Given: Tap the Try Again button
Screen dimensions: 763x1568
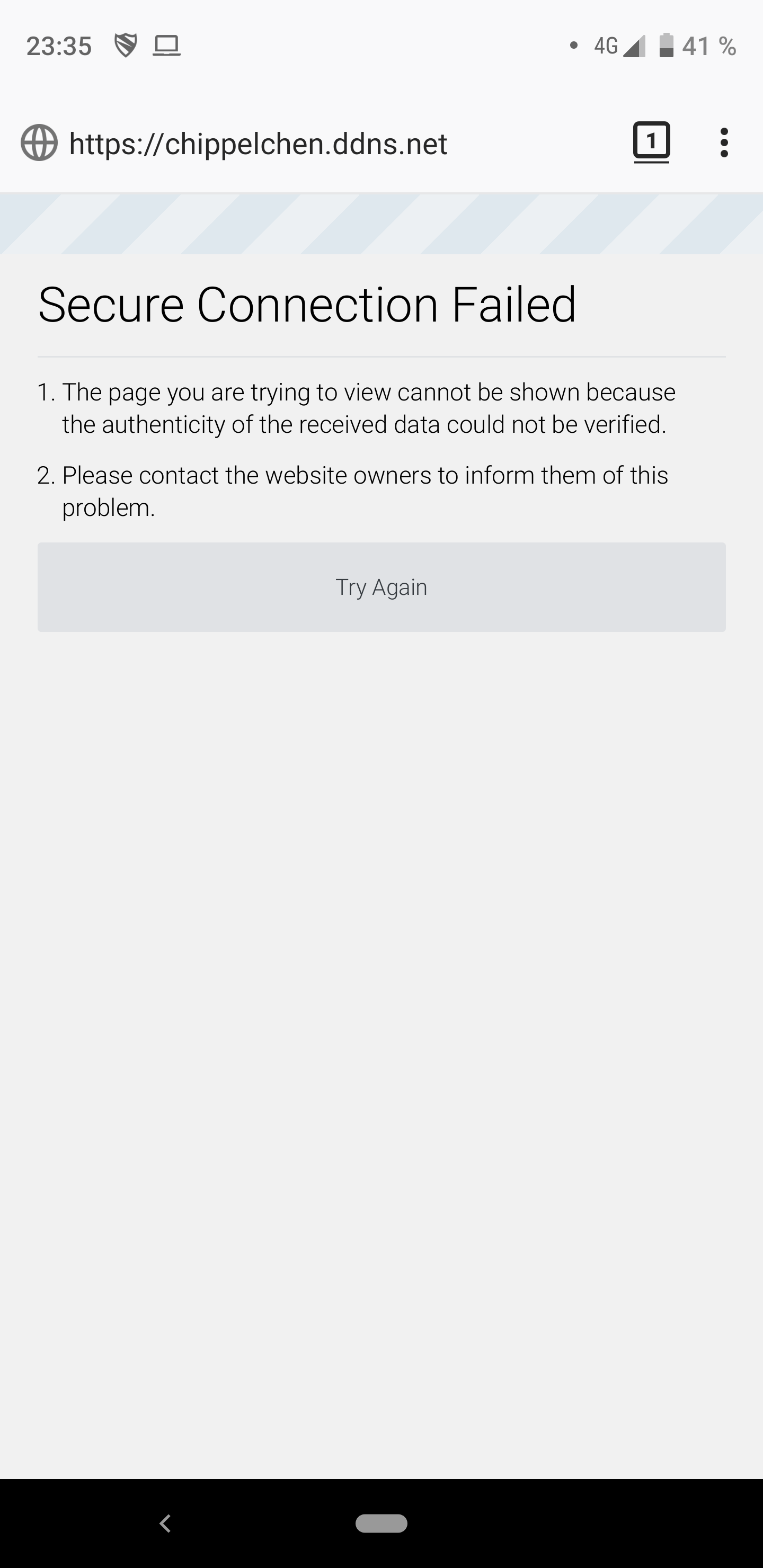Looking at the screenshot, I should (x=381, y=587).
